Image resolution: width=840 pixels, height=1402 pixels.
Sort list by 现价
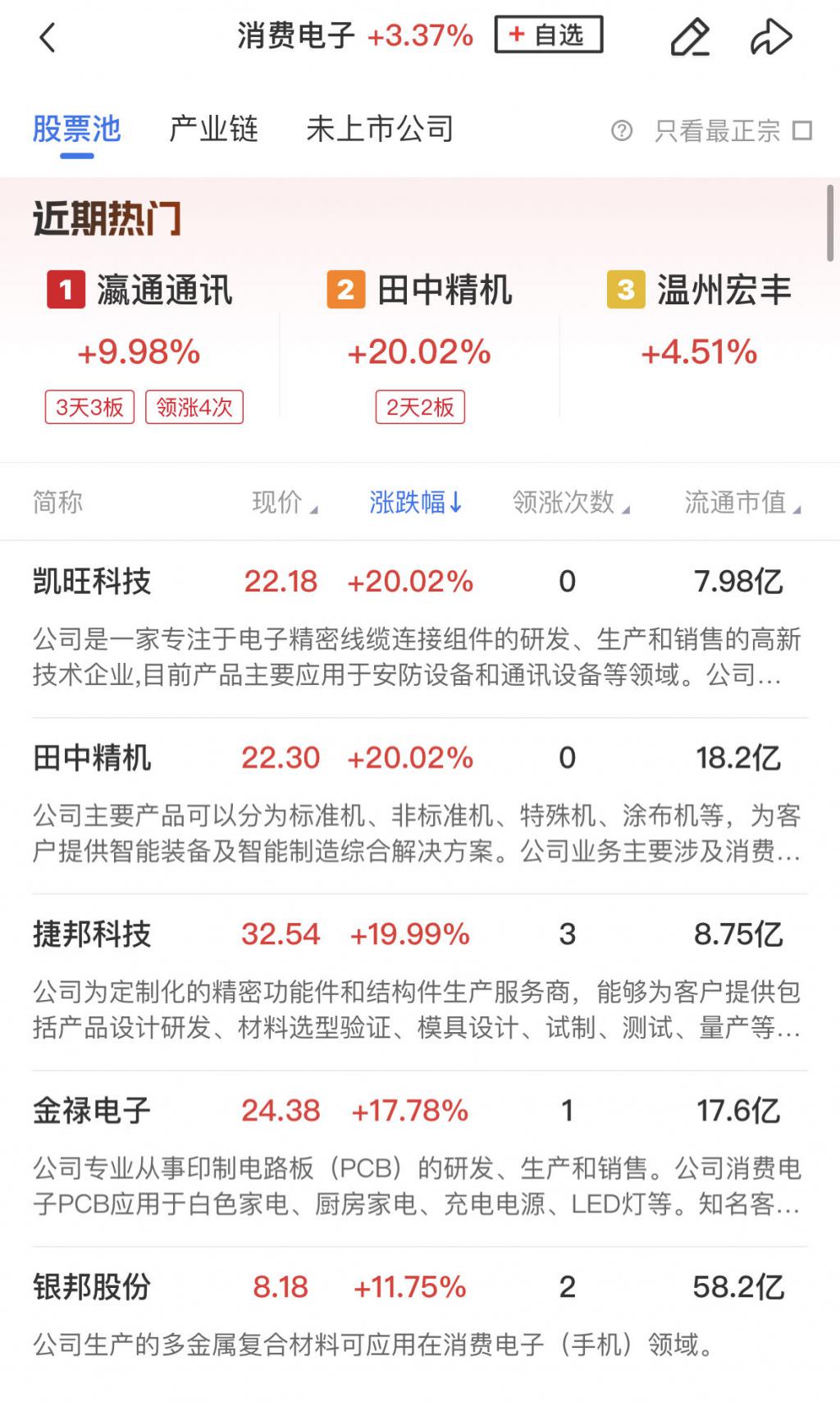tap(285, 502)
